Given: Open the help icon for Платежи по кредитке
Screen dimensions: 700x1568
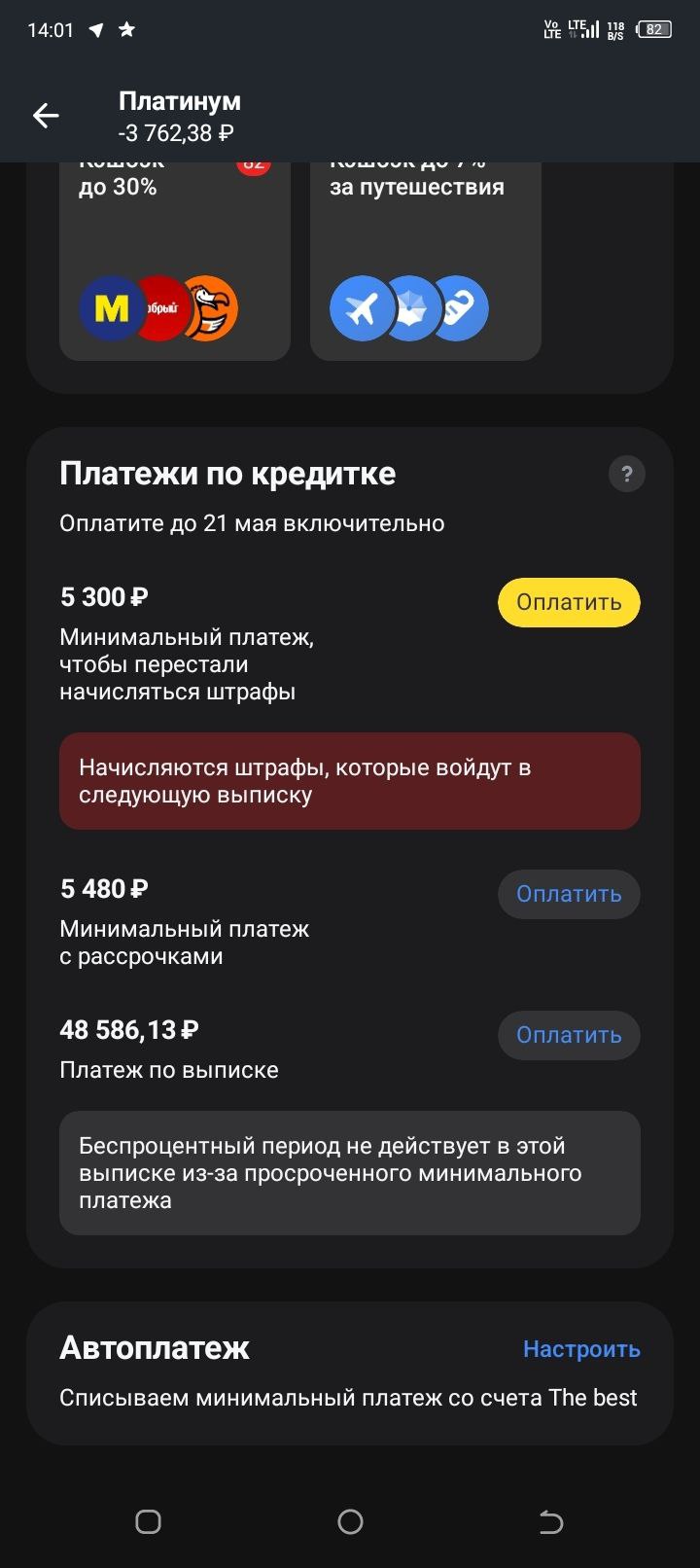Looking at the screenshot, I should pyautogui.click(x=626, y=475).
